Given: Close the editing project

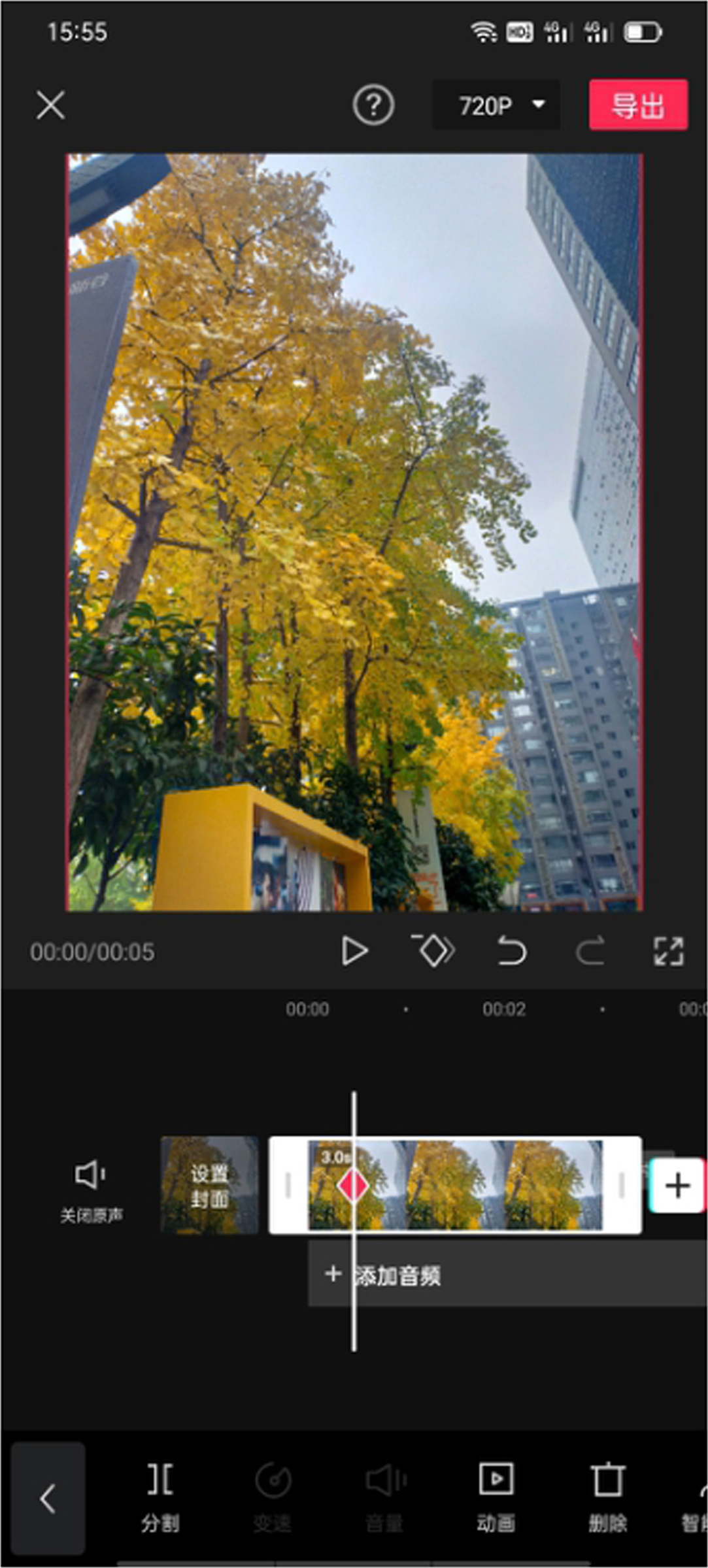Looking at the screenshot, I should (x=50, y=105).
